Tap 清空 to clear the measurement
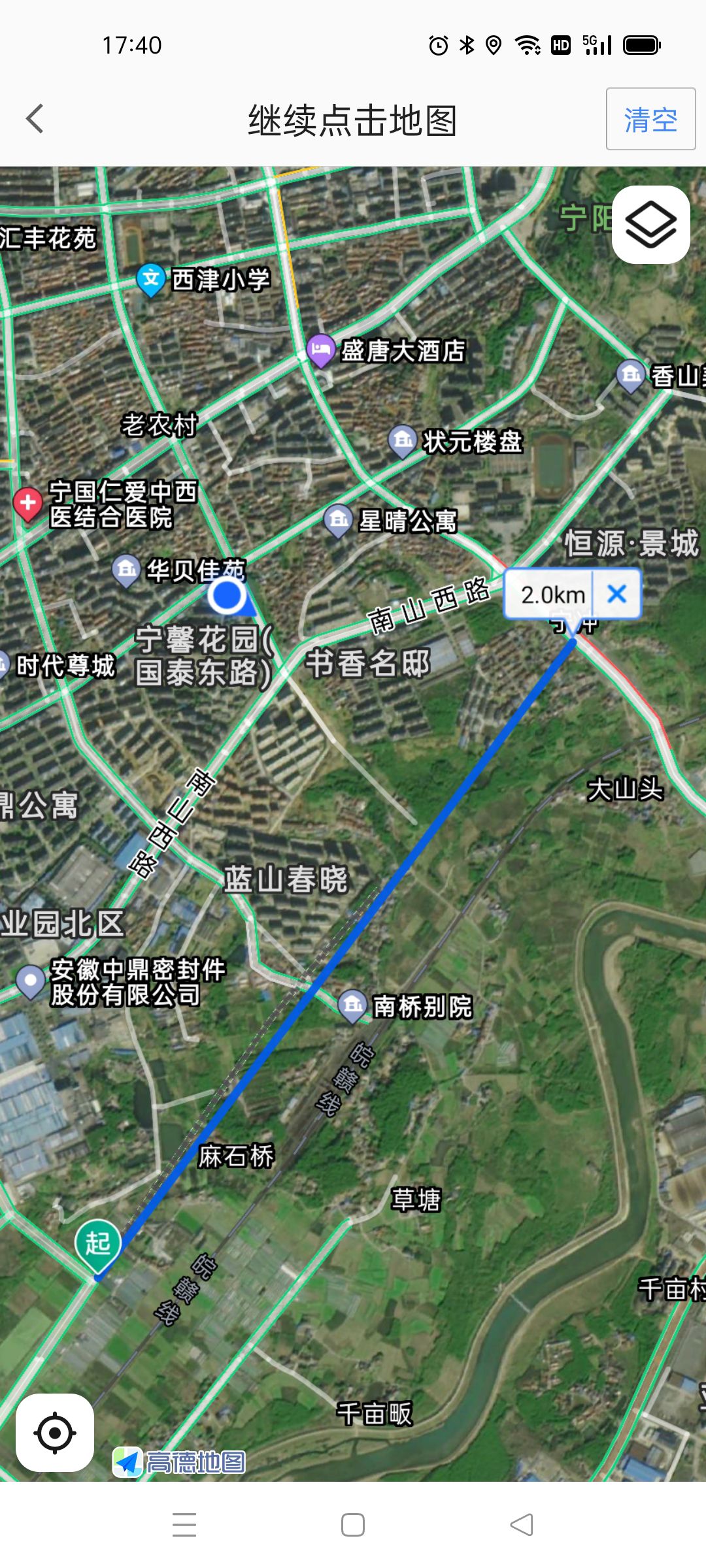 [x=650, y=120]
